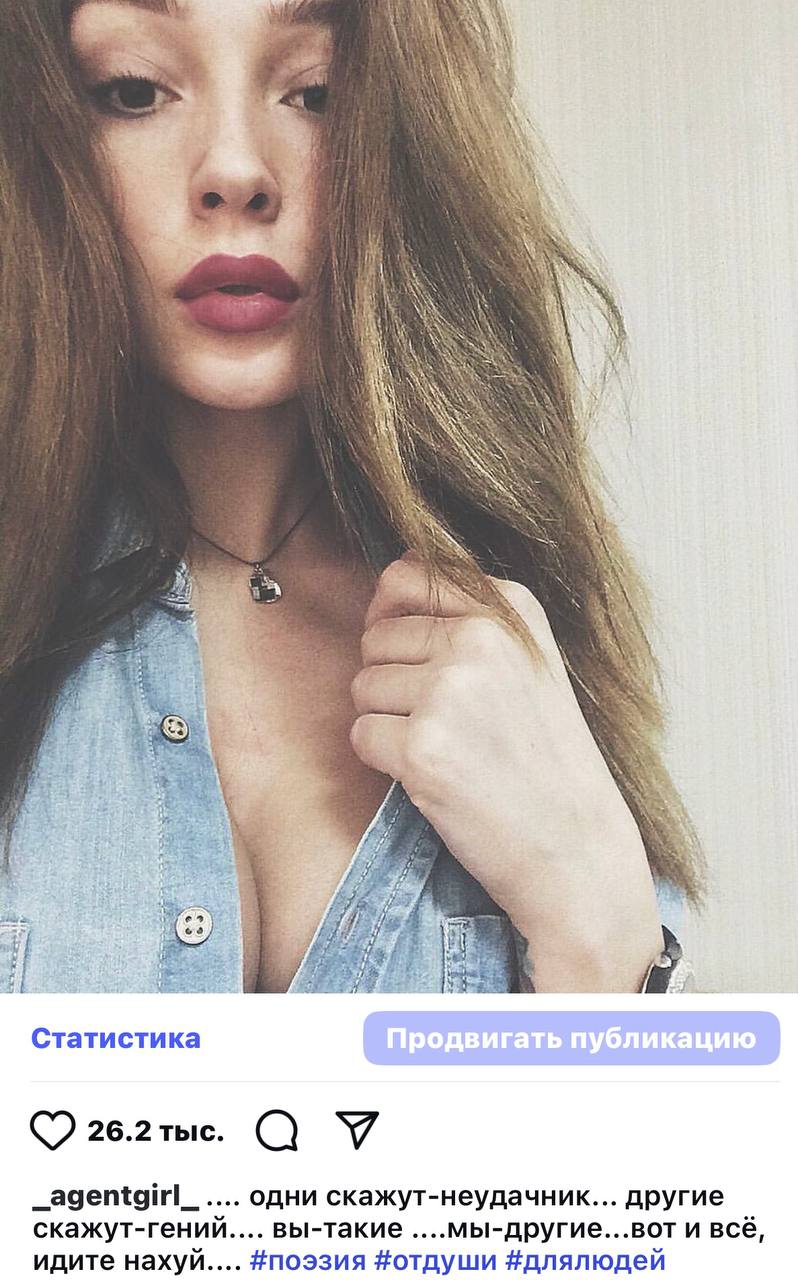Like the post with the heart icon
Screen dimensions: 798x1280
pyautogui.click(x=53, y=1131)
